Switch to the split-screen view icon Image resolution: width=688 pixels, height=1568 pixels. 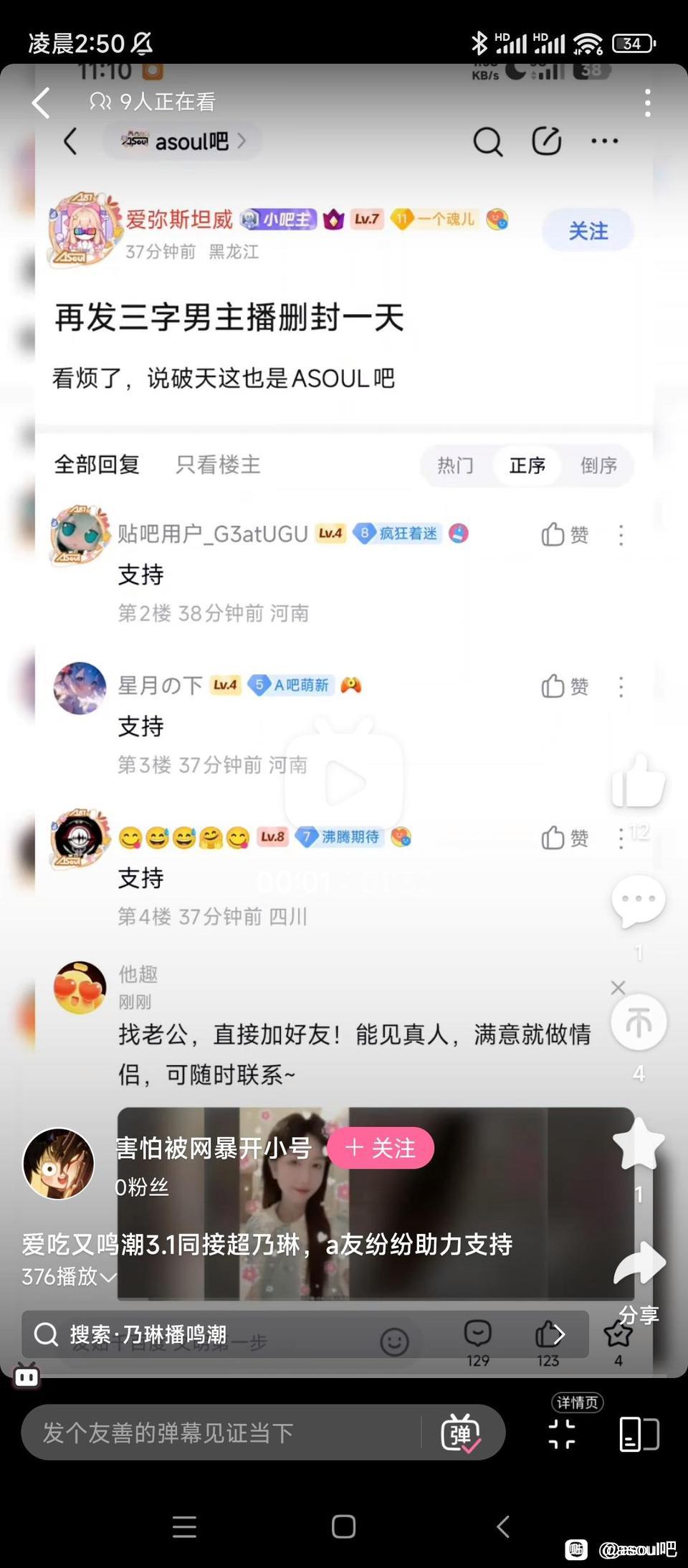pyautogui.click(x=639, y=1433)
